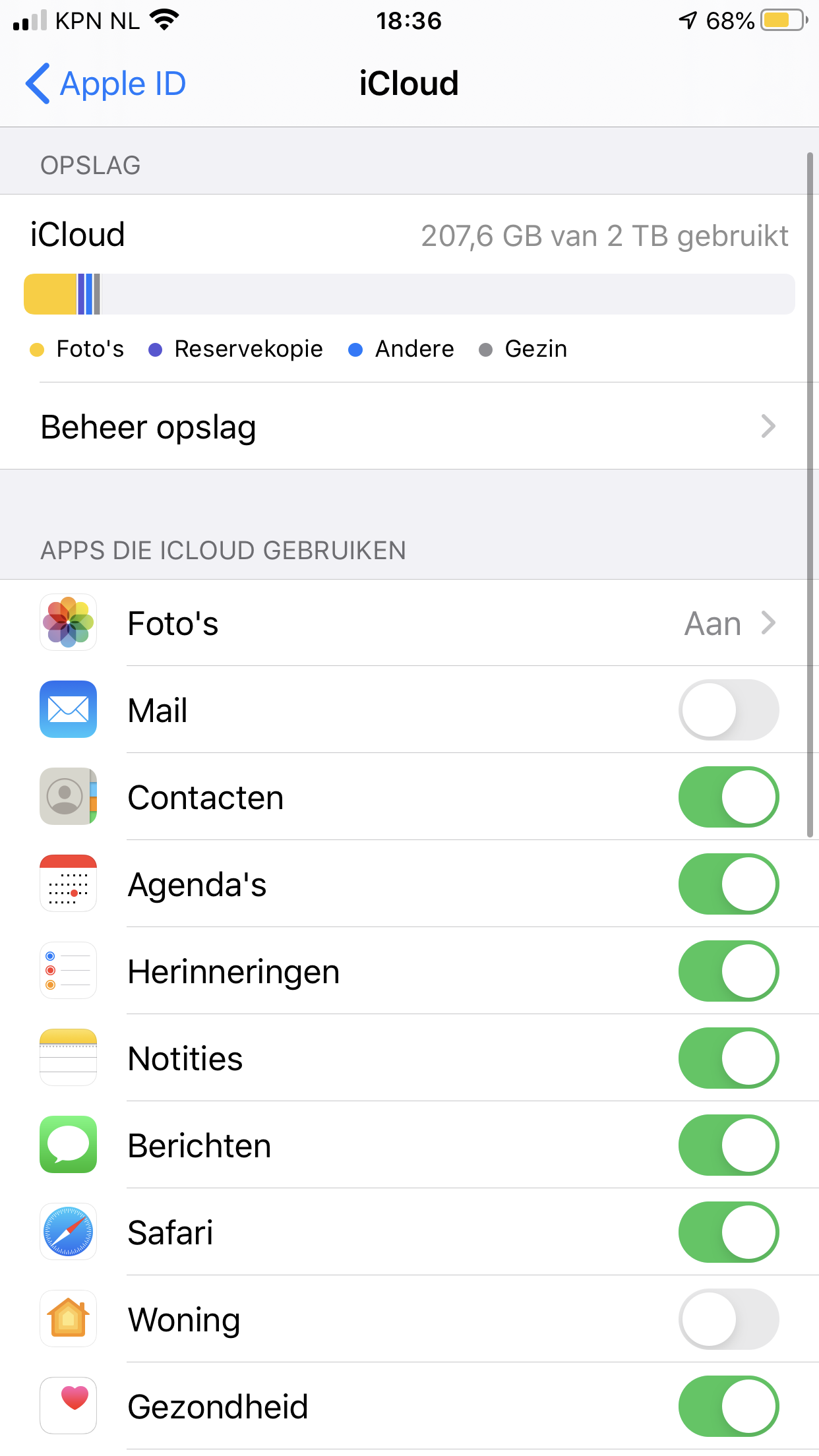This screenshot has width=819, height=1456.
Task: Turn off Agenda's sync
Action: (728, 884)
